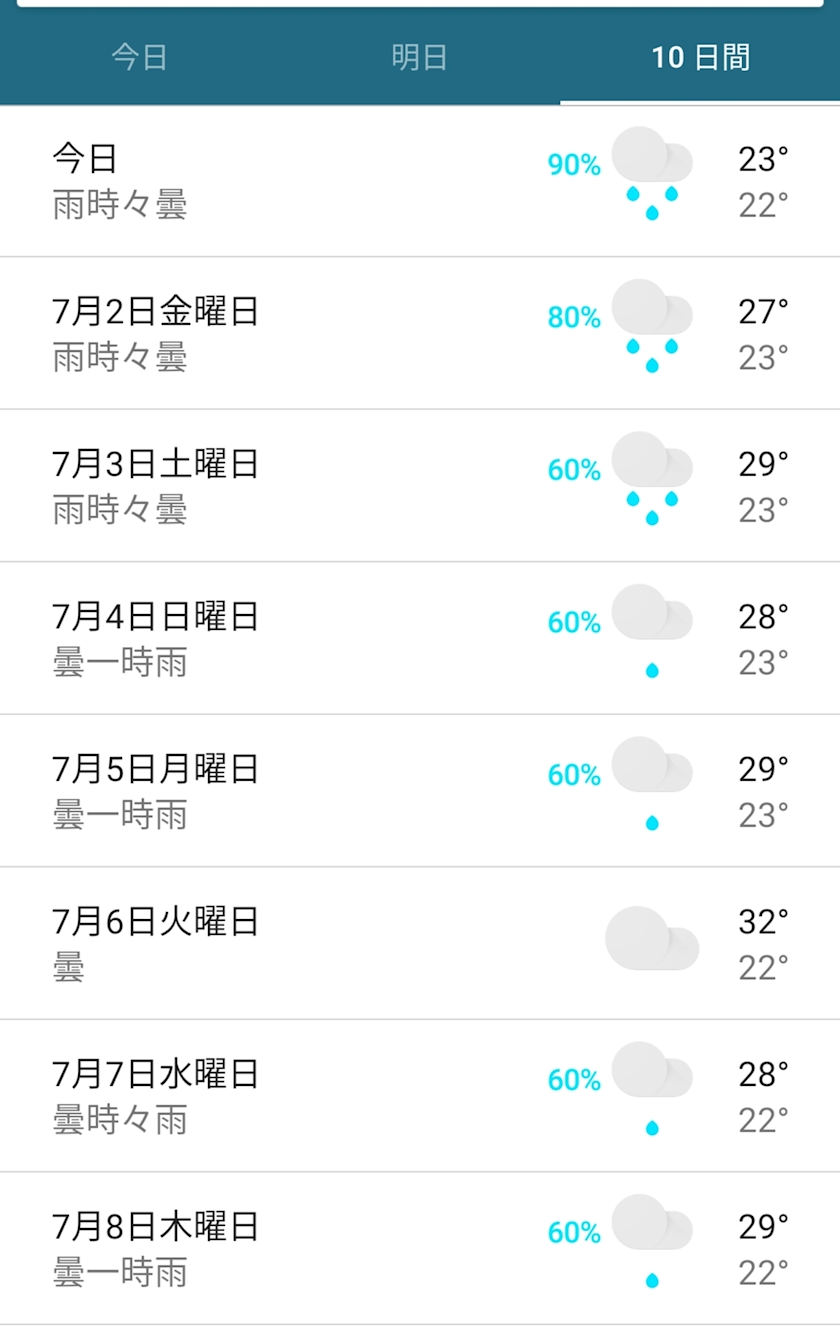Switch to the 今日 tab
The width and height of the screenshot is (840, 1328).
pyautogui.click(x=139, y=57)
